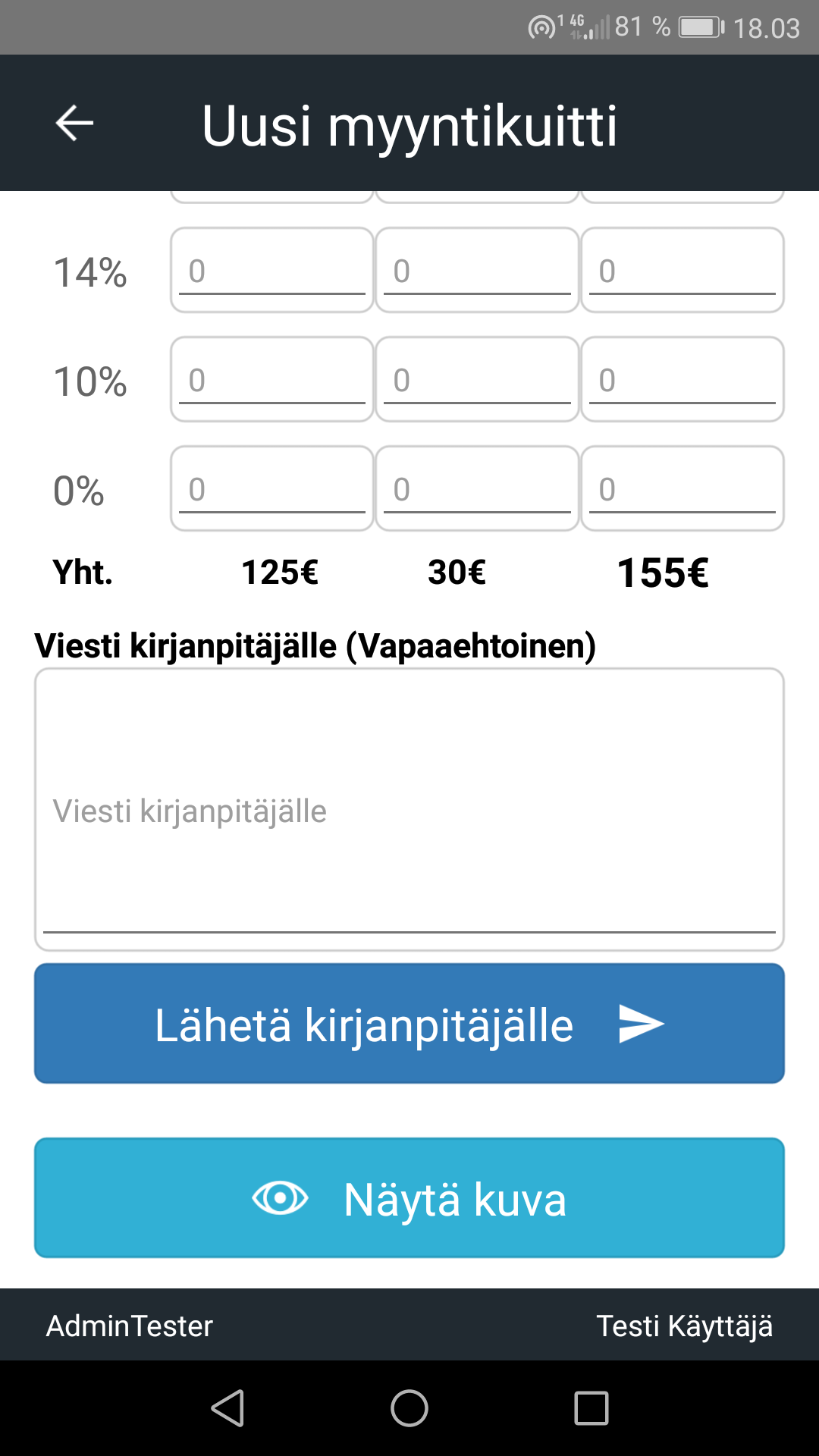The width and height of the screenshot is (819, 1456).
Task: Tap the Viesti kirjanpitäjälle message box
Action: click(409, 809)
